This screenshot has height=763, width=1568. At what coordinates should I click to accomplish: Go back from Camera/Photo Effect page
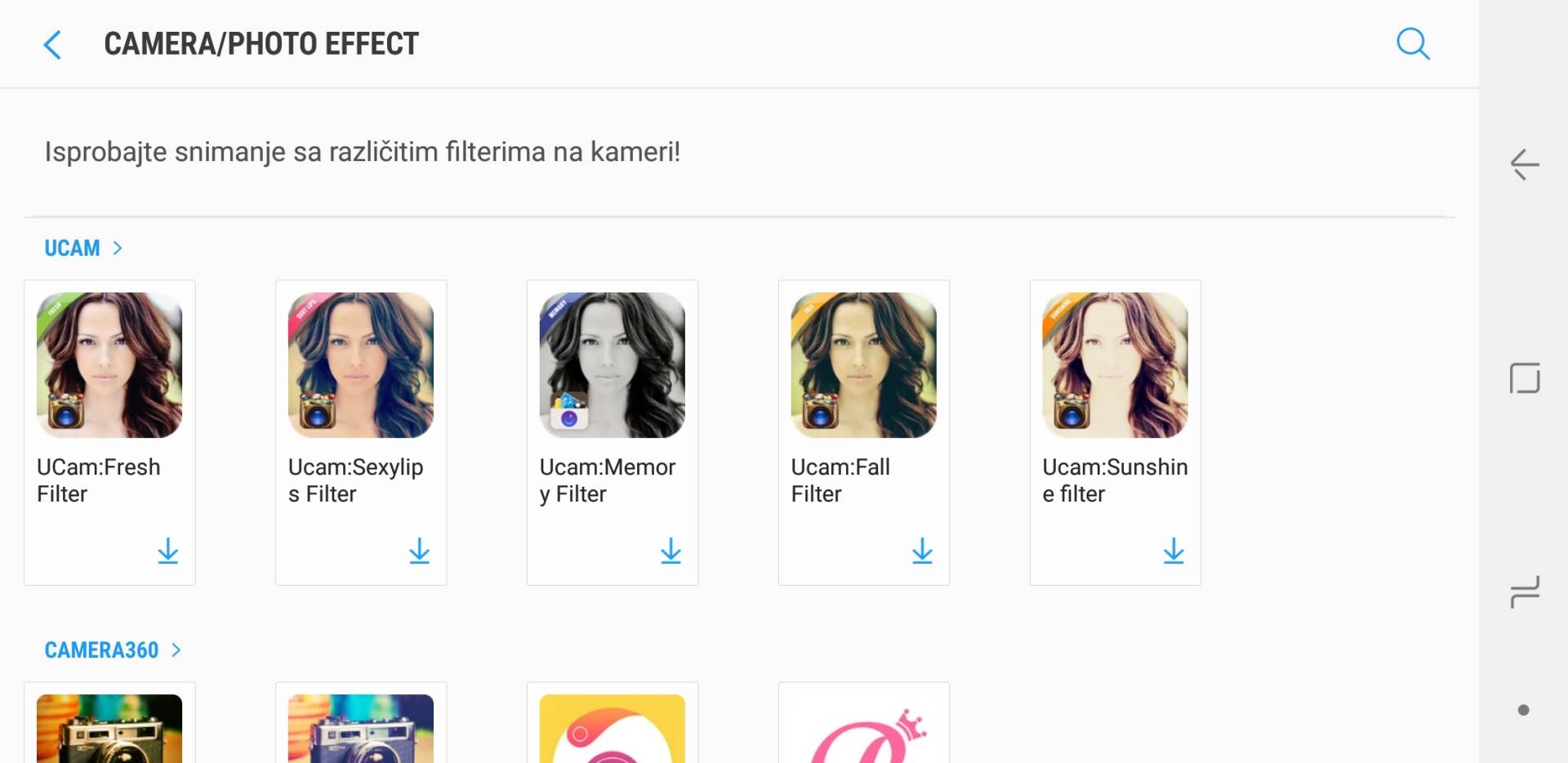tap(52, 45)
